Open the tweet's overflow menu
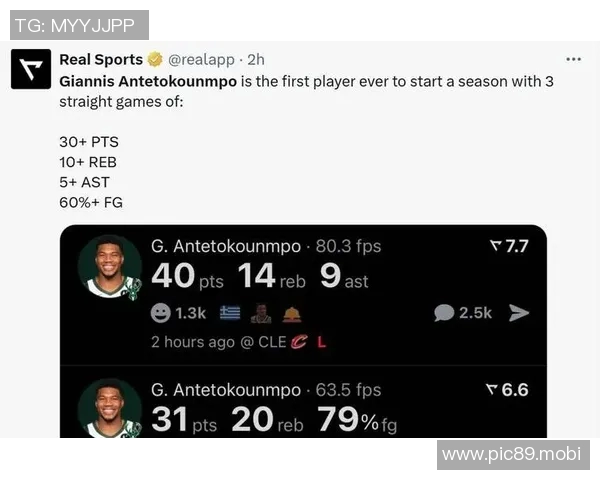The height and width of the screenshot is (480, 600). tap(573, 59)
